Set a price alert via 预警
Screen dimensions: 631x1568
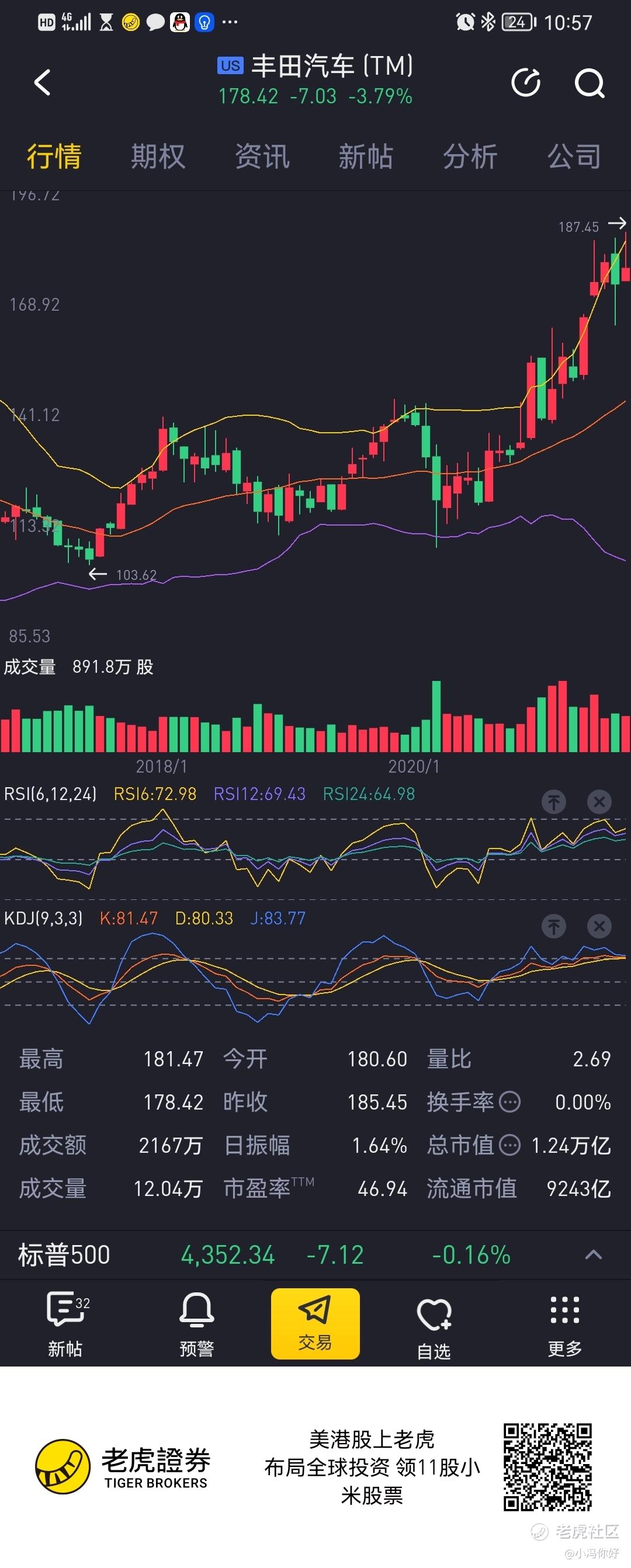(197, 1323)
